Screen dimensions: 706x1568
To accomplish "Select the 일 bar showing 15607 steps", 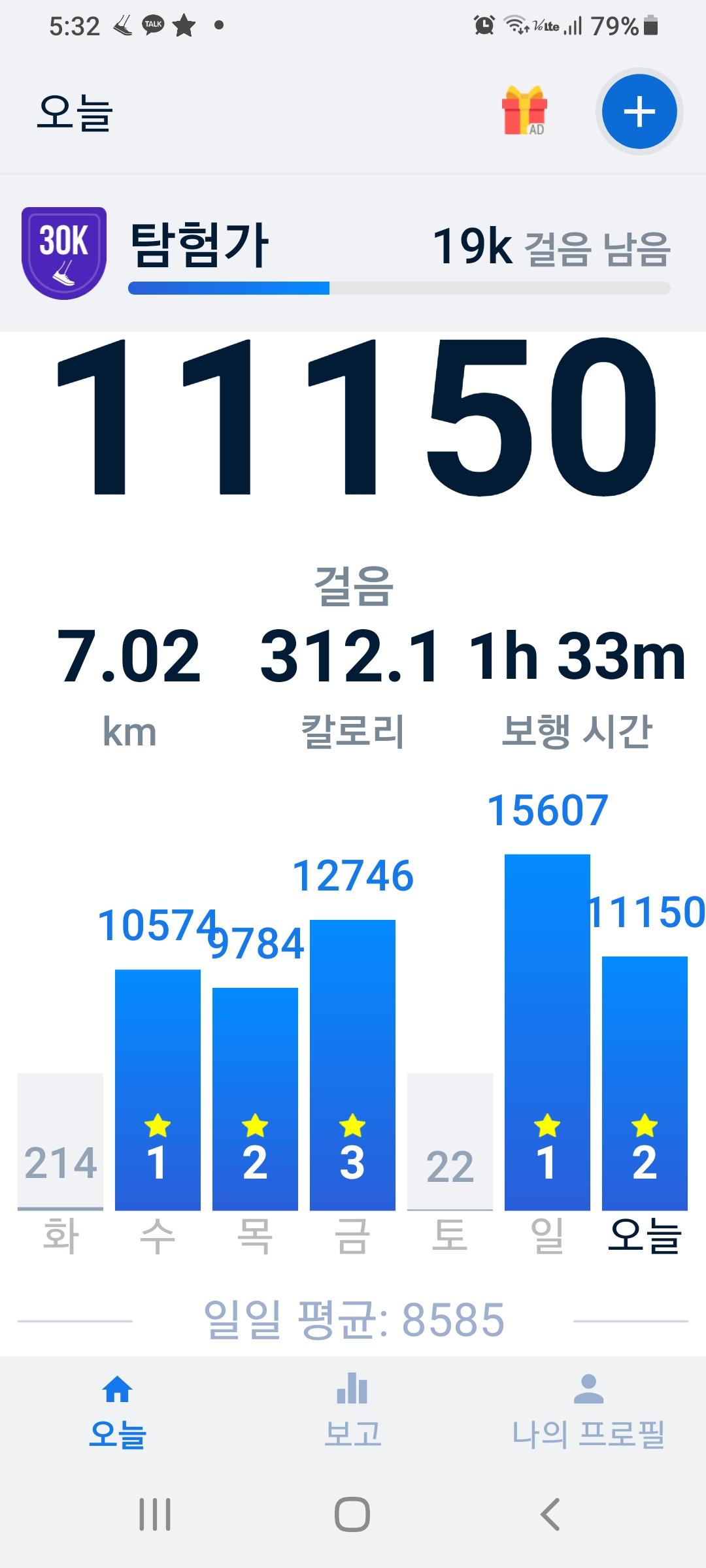I will coord(547,1032).
